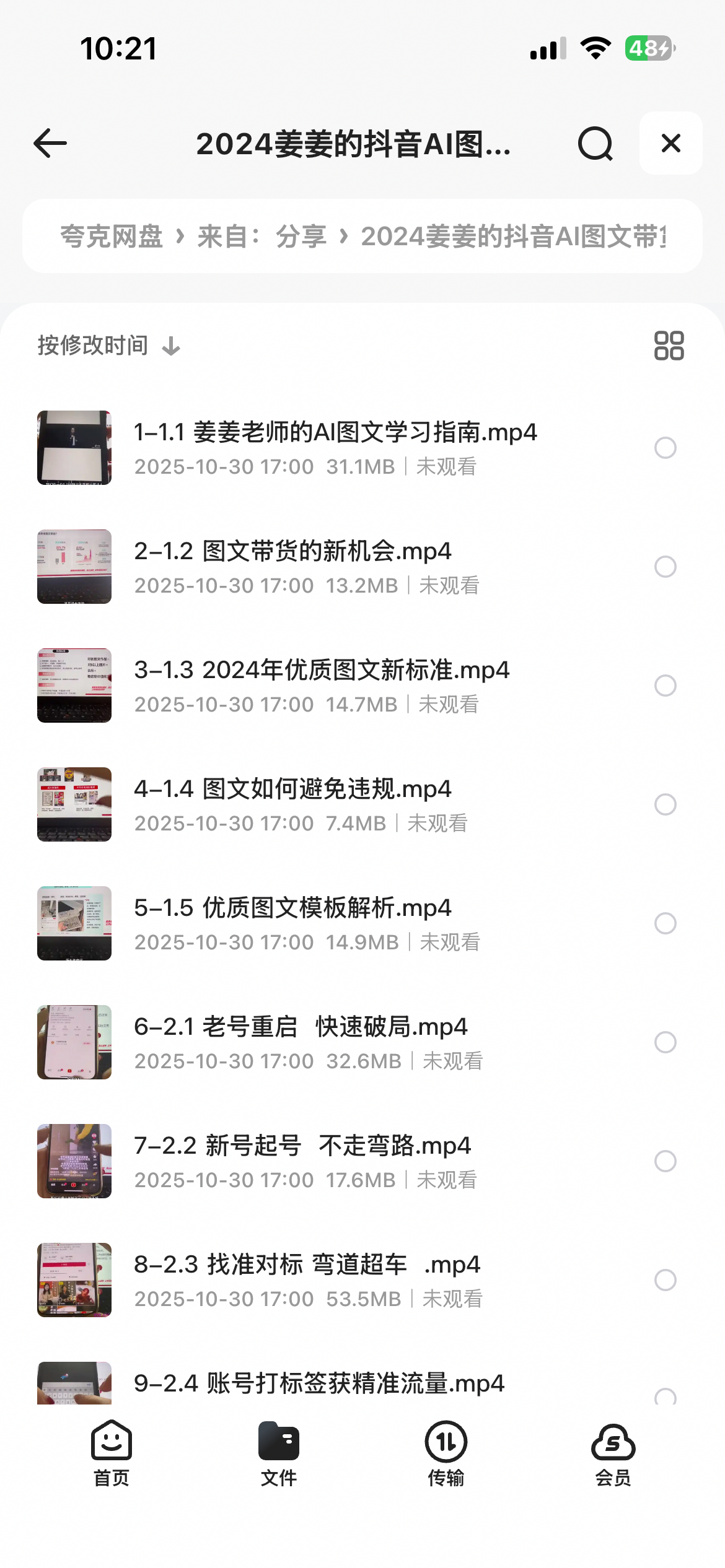This screenshot has width=725, height=1568.
Task: Switch to grid view layout
Action: [x=669, y=346]
